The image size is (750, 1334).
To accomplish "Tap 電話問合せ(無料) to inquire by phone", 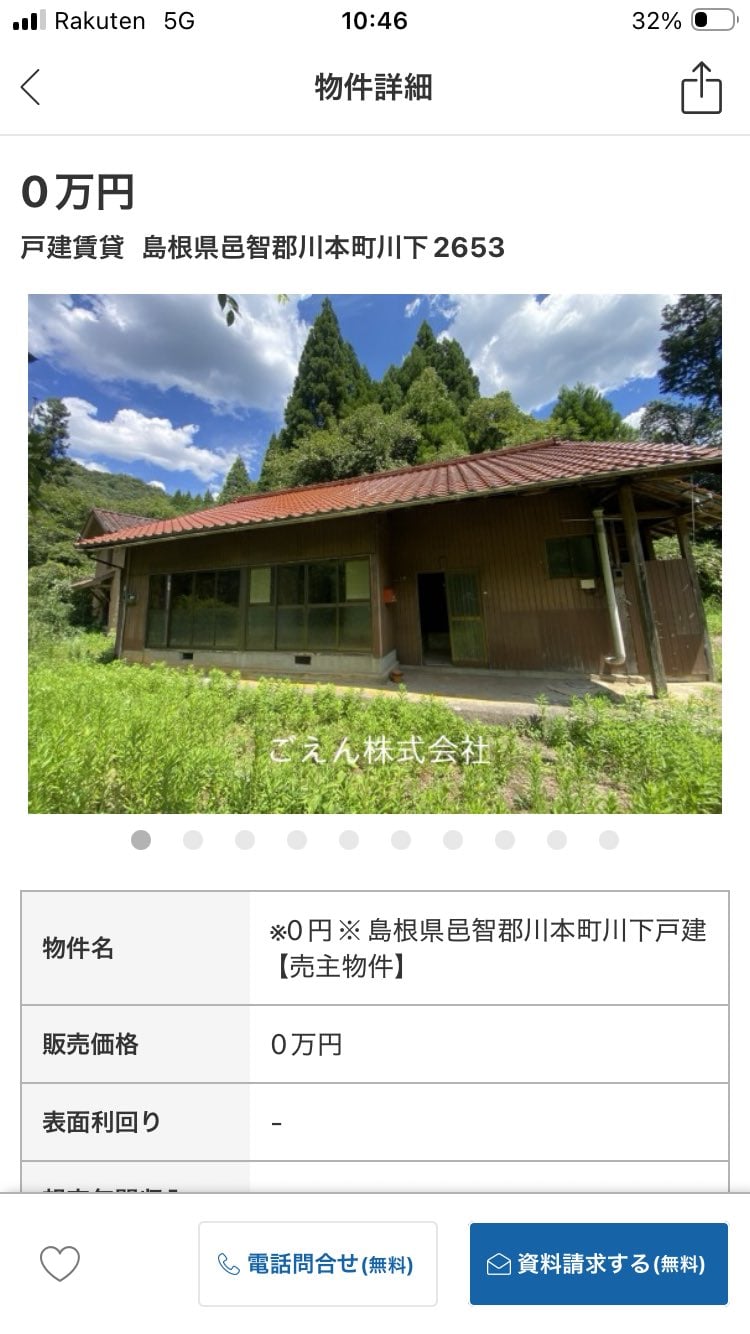I will point(318,1264).
